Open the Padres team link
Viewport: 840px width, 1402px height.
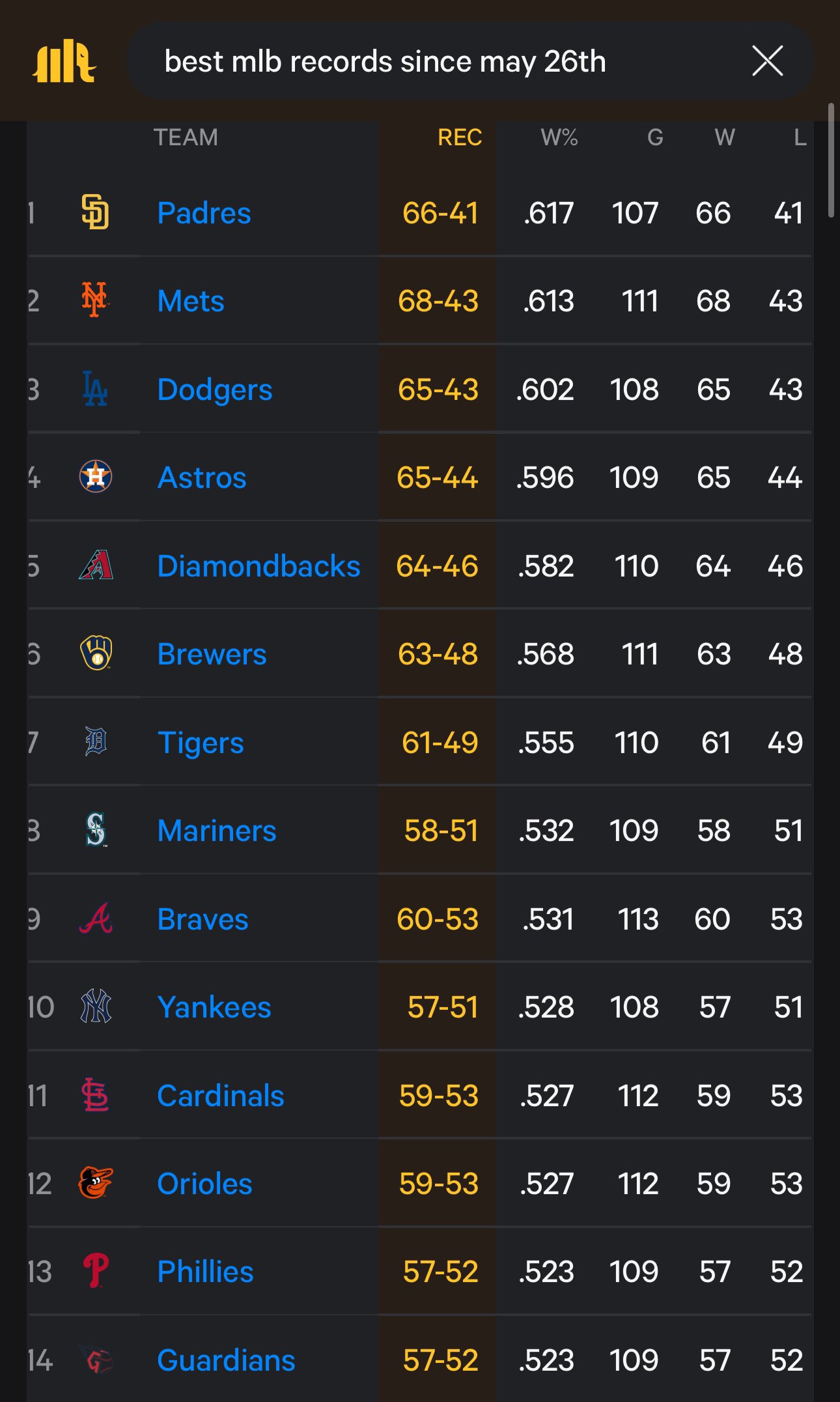[204, 213]
